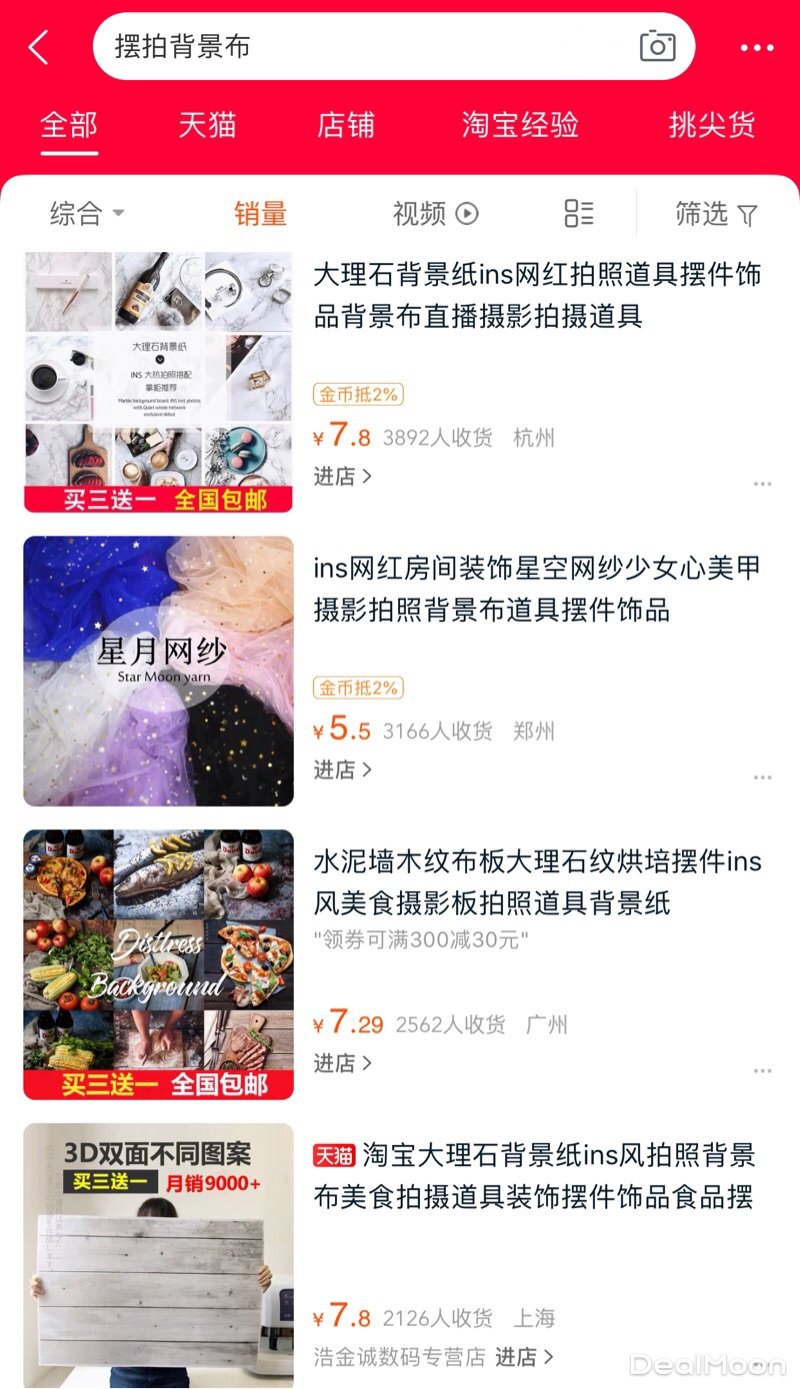Open more options for the 水泥墙木纹布板 item
Viewport: 800px width, 1389px height.
click(762, 1071)
